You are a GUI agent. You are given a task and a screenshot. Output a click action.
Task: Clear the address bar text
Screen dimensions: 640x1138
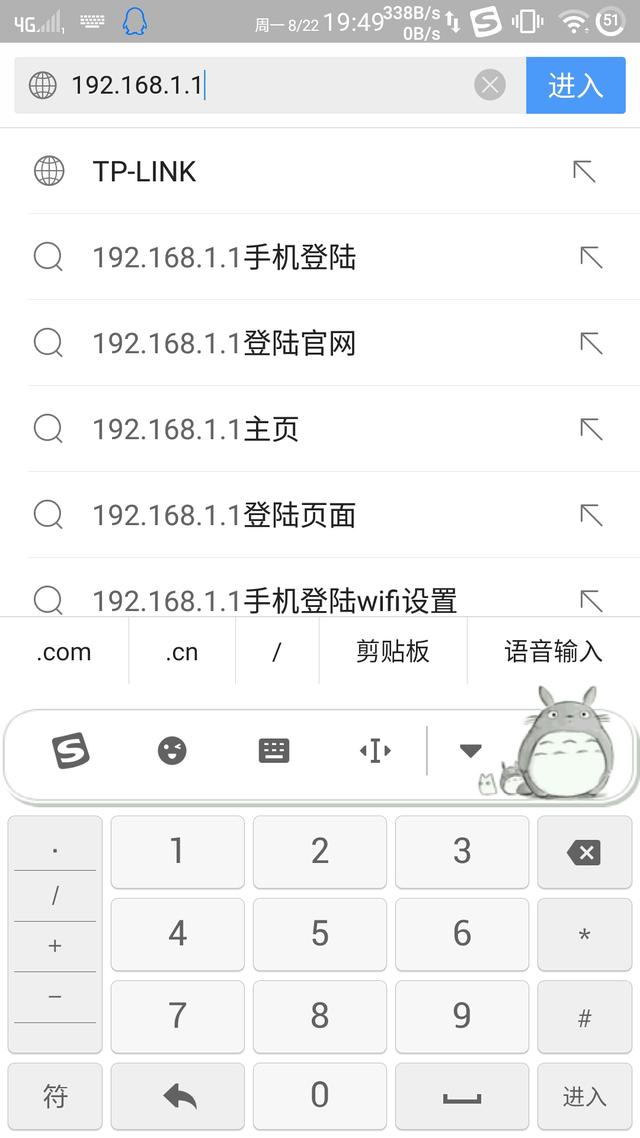[489, 85]
